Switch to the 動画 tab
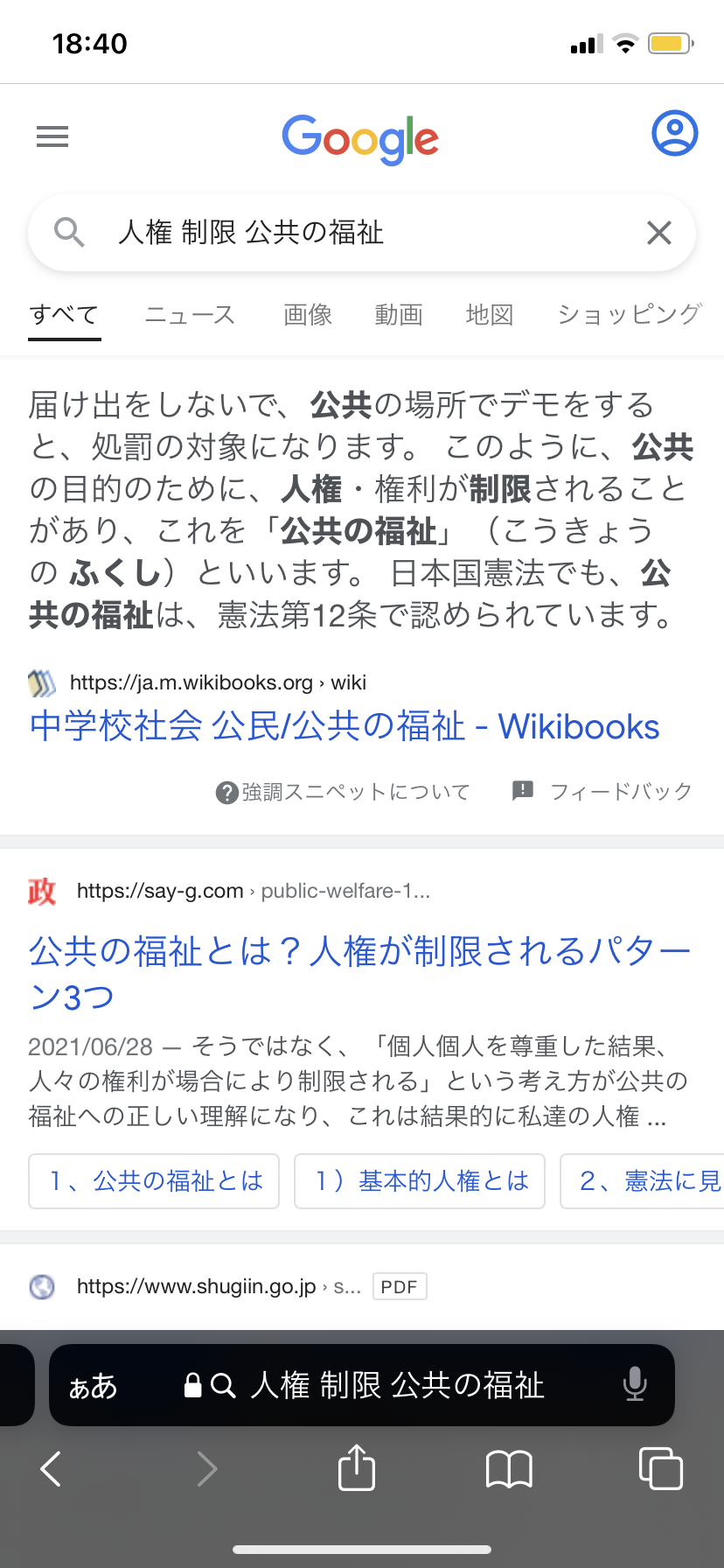Viewport: 724px width, 1568px height. pyautogui.click(x=399, y=314)
